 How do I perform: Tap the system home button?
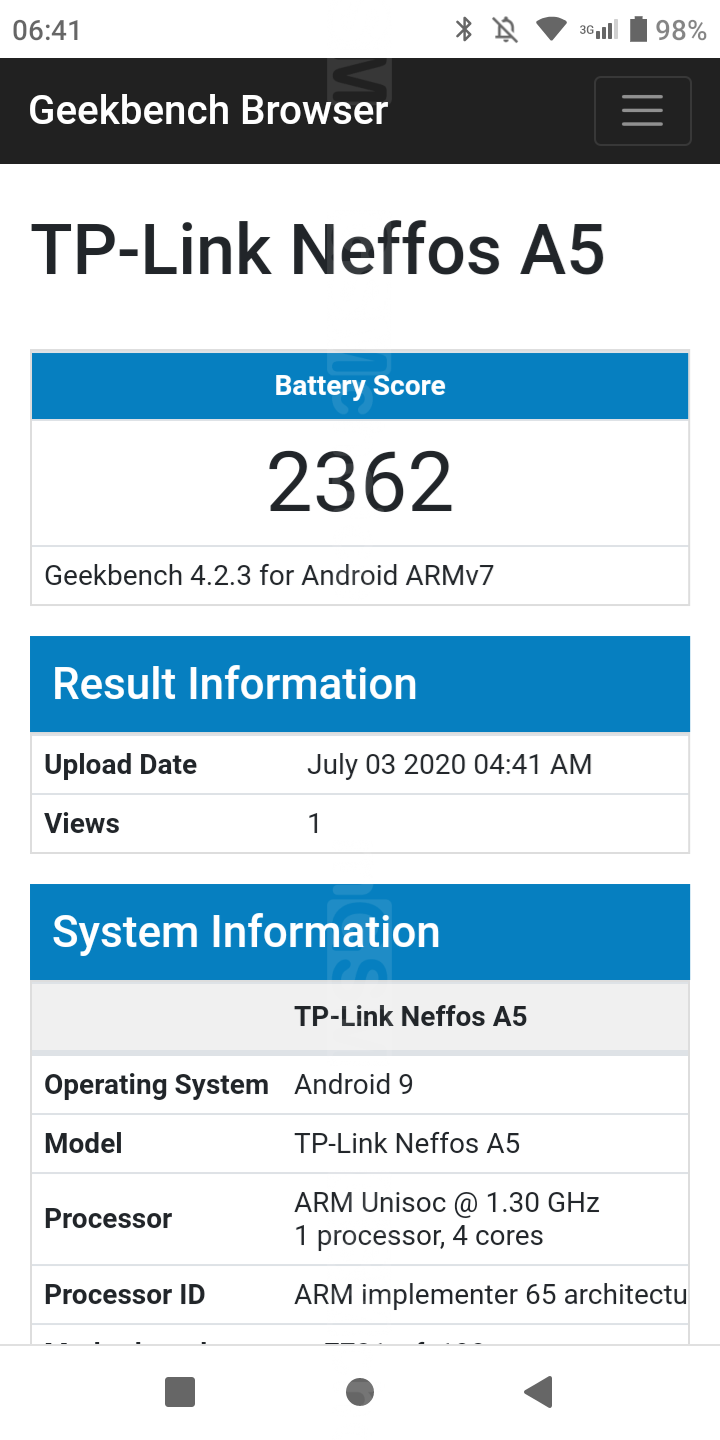point(360,1391)
